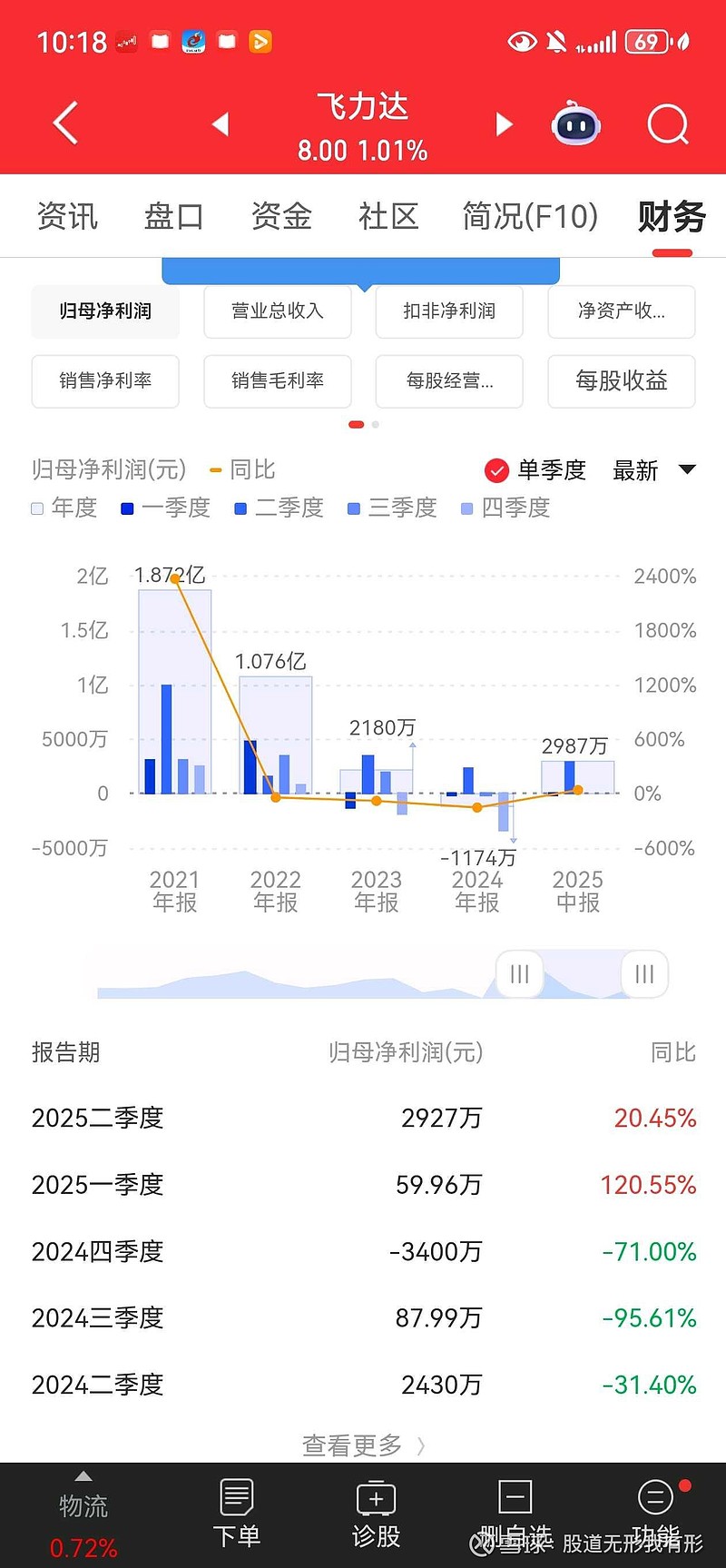Screen dimensions: 726x1568
Task: Open the robot assistant icon
Action: click(576, 124)
